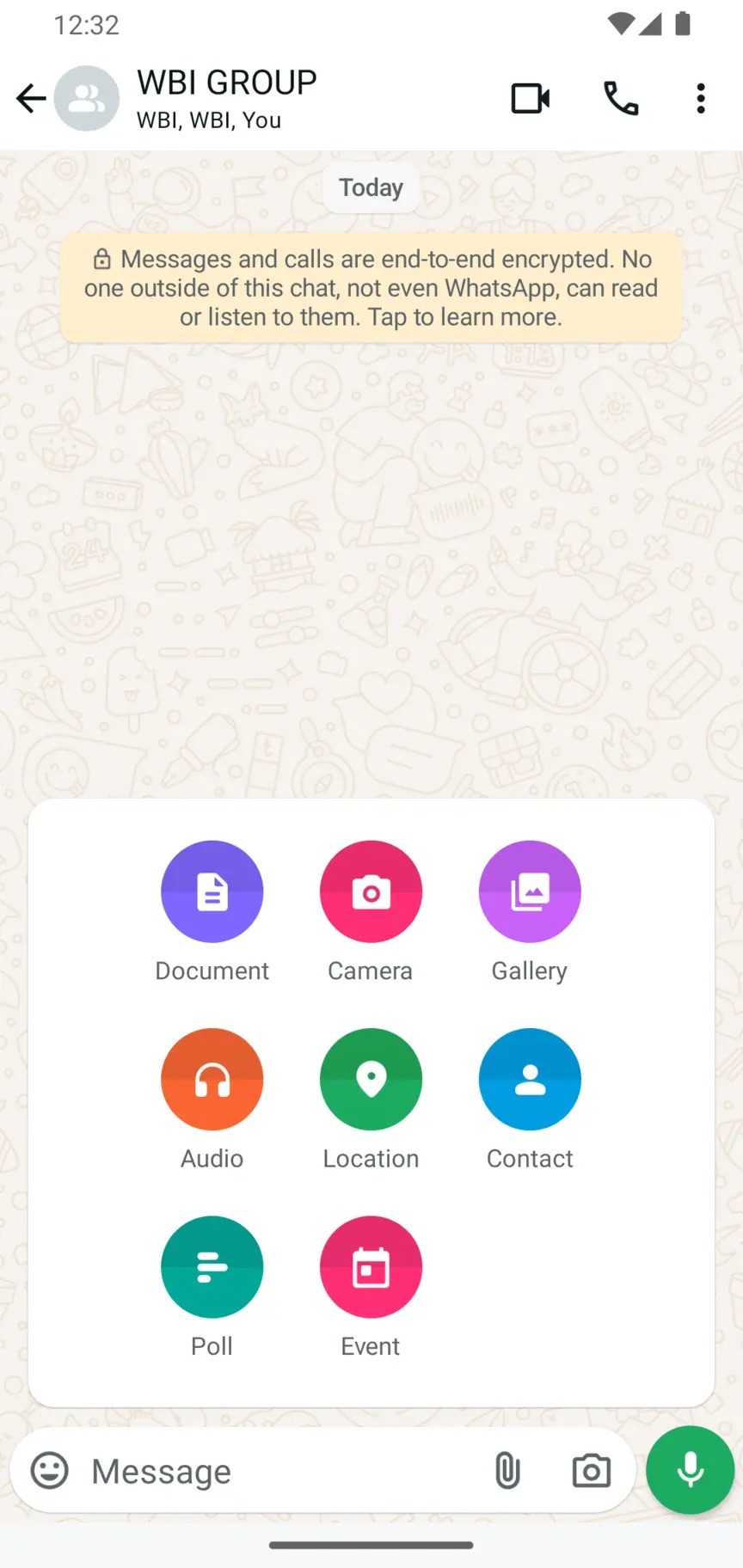Viewport: 743px width, 1568px height.
Task: Choose Camera from the attachment menu
Action: (x=371, y=891)
